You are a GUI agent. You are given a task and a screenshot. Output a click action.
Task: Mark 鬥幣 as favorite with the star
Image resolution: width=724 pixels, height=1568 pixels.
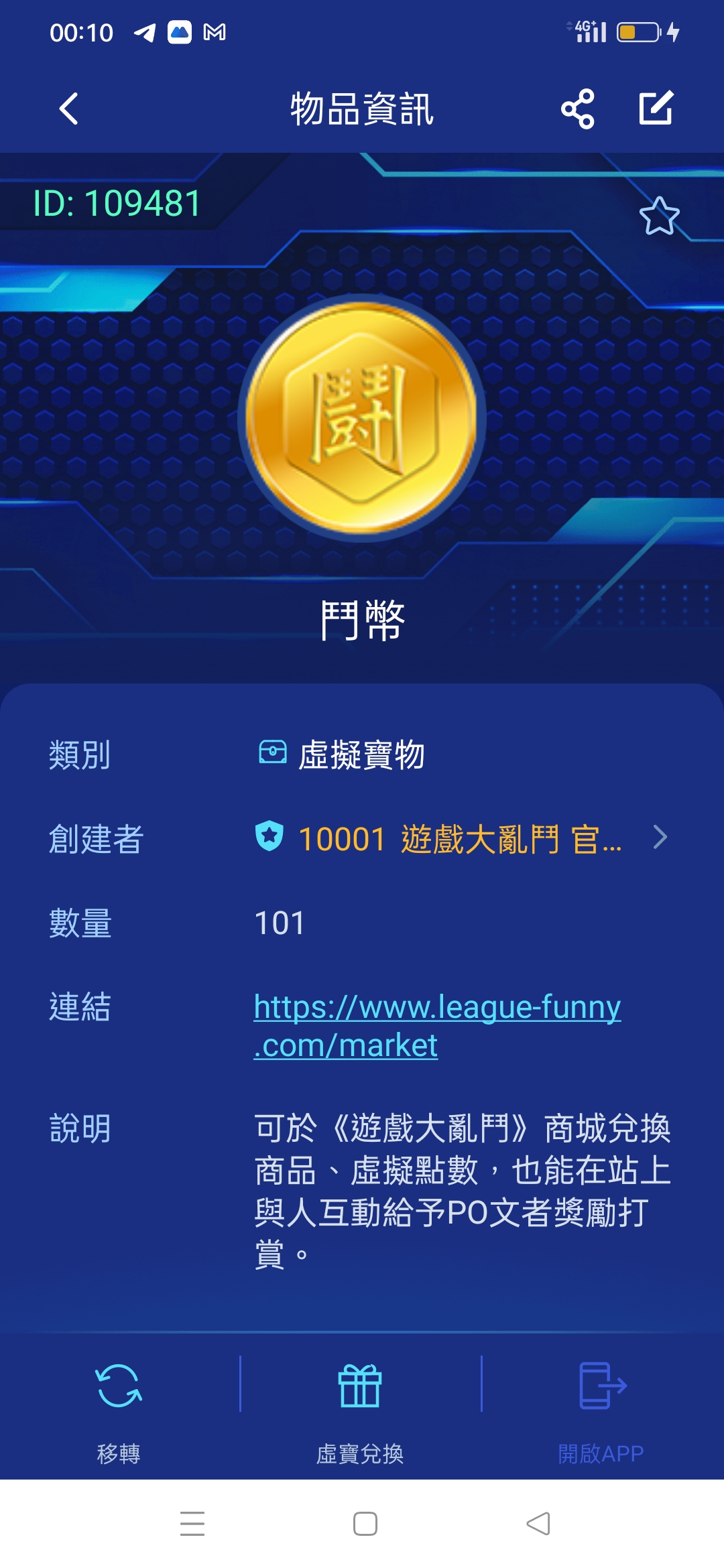click(x=659, y=216)
